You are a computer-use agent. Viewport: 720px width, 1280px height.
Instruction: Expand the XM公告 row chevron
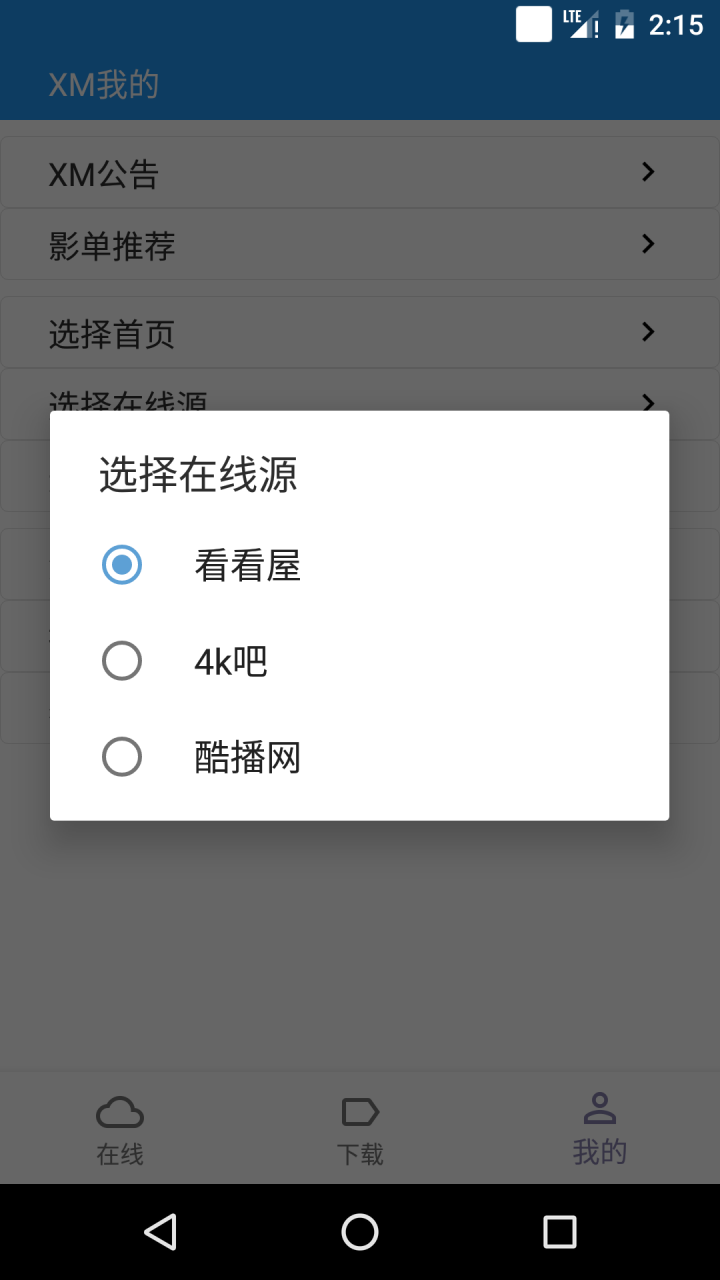click(x=647, y=172)
